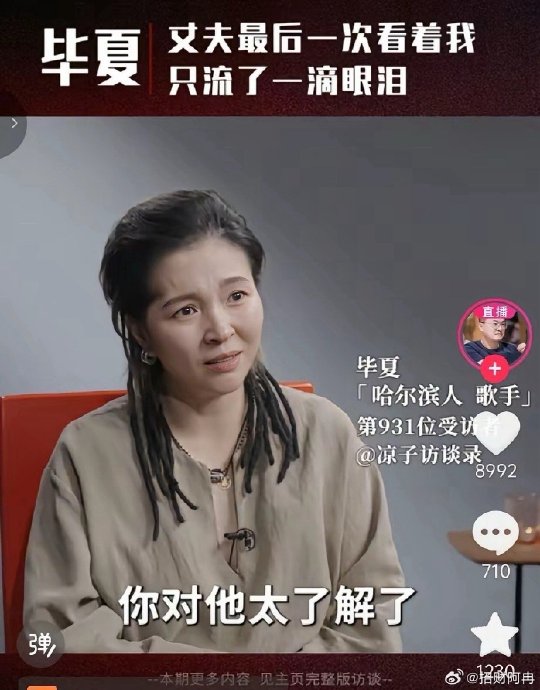Favorite the video with the star icon

[495, 635]
